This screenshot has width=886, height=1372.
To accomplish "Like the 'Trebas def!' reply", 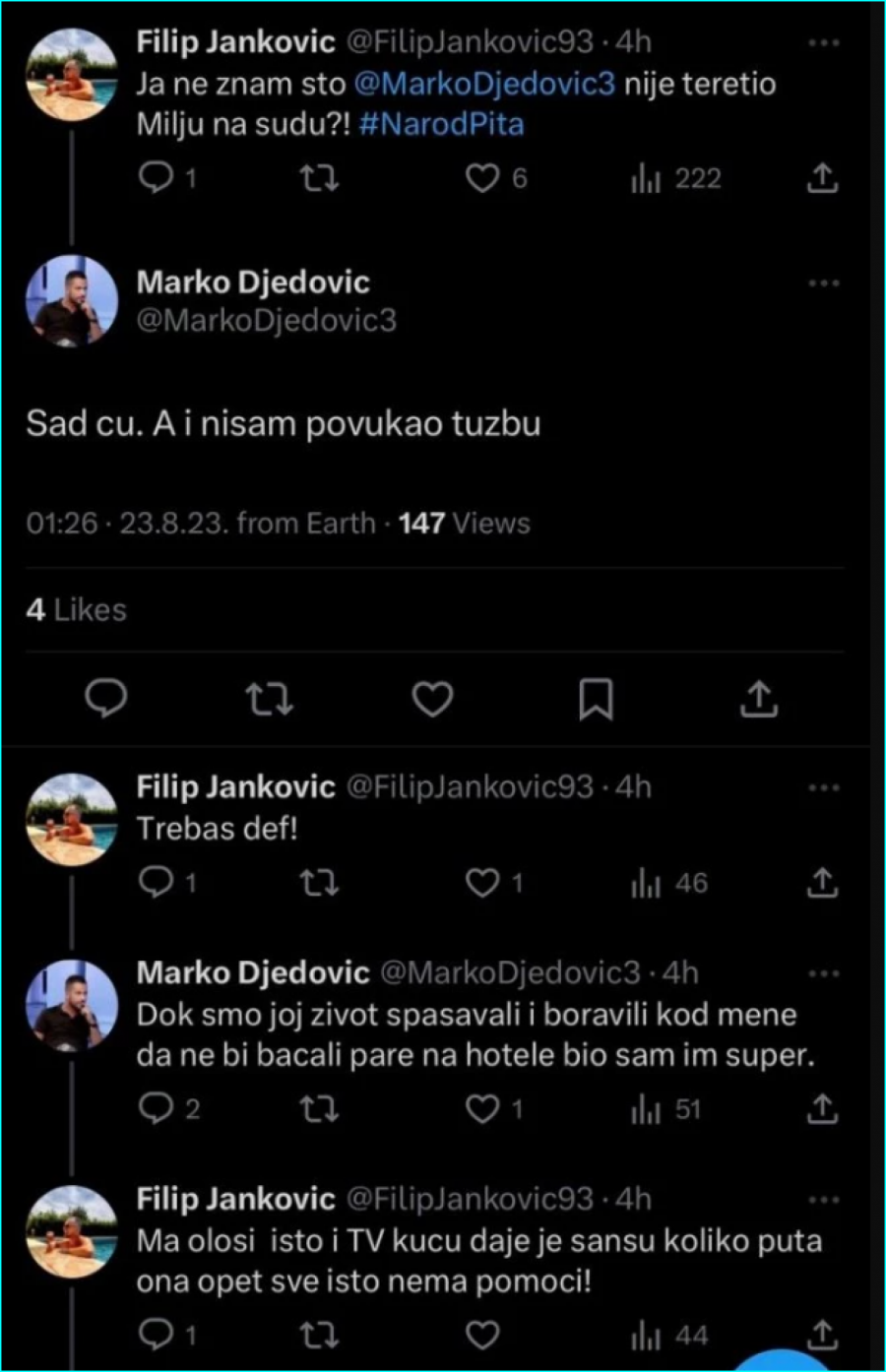I will pos(479,883).
